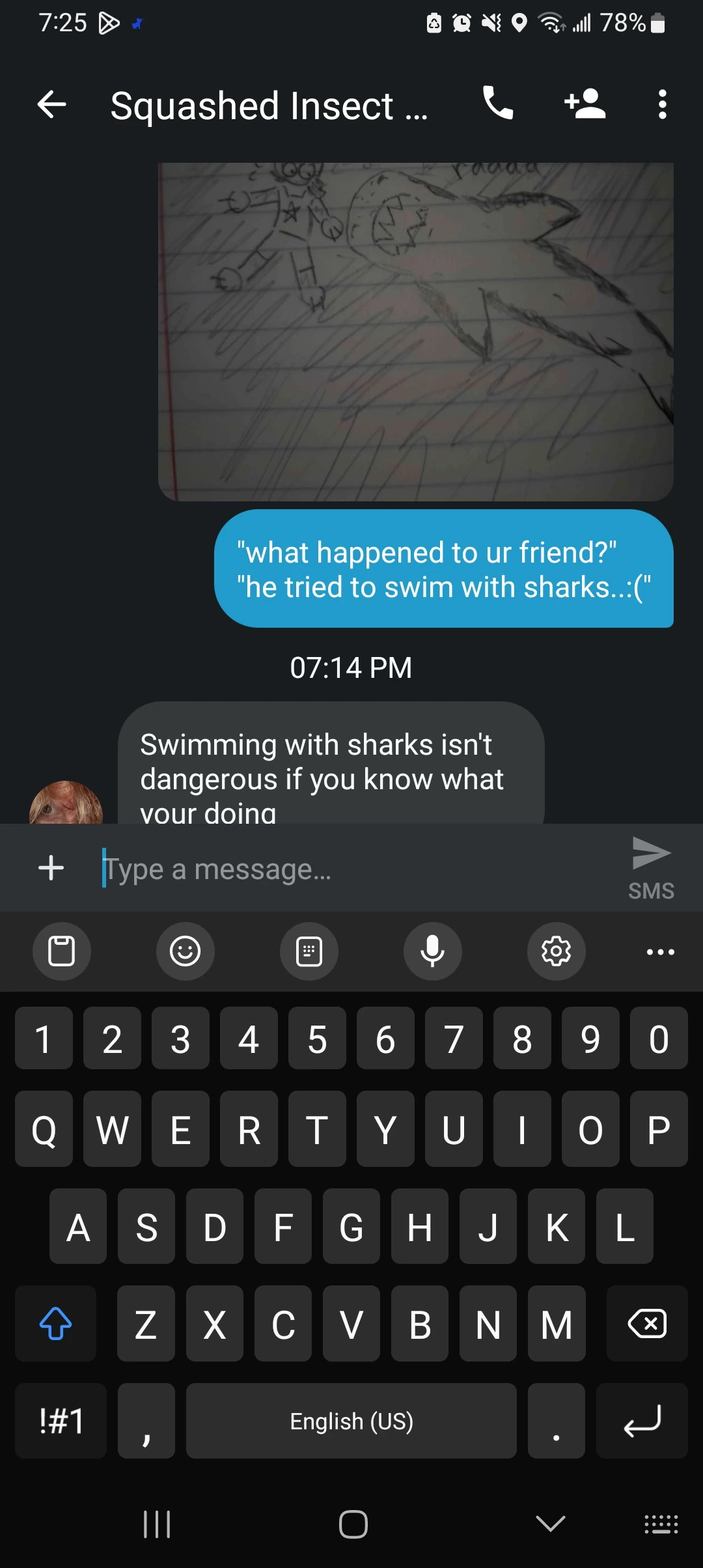Screen dimensions: 703x1568
Task: Open keyboard settings with the gear
Action: click(x=555, y=951)
